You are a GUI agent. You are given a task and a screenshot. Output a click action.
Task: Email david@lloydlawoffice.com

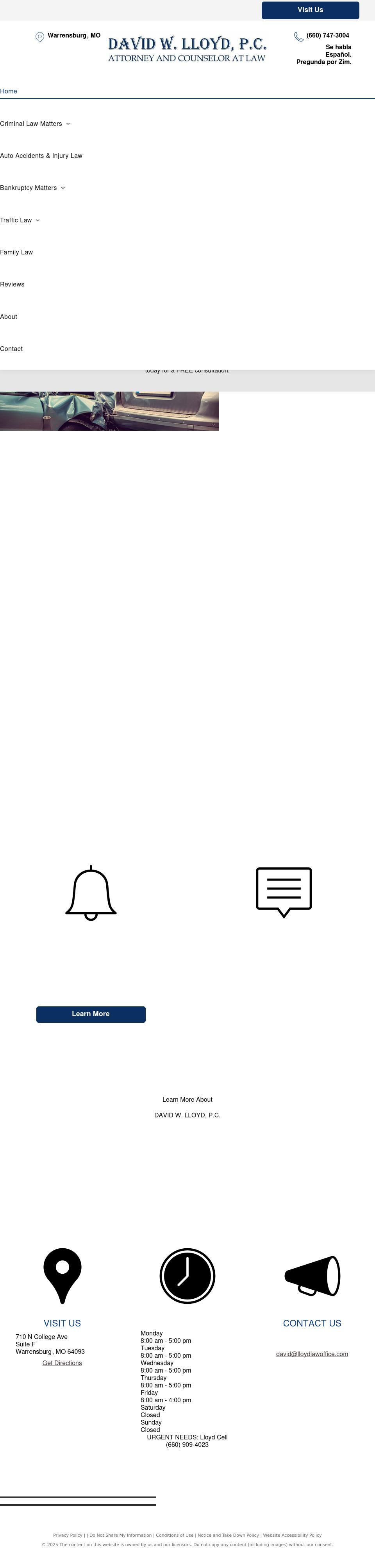pos(312,1354)
